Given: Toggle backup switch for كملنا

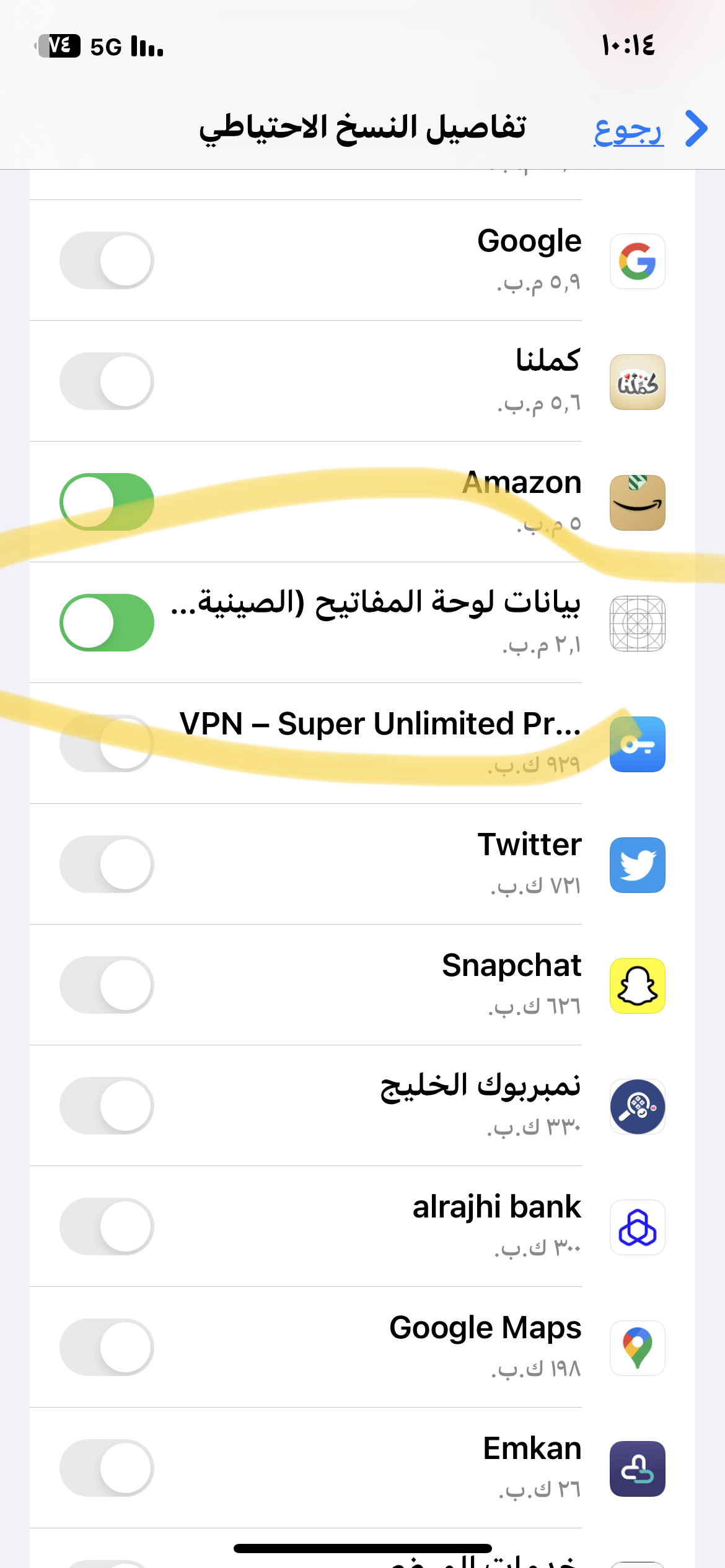Looking at the screenshot, I should click(107, 381).
